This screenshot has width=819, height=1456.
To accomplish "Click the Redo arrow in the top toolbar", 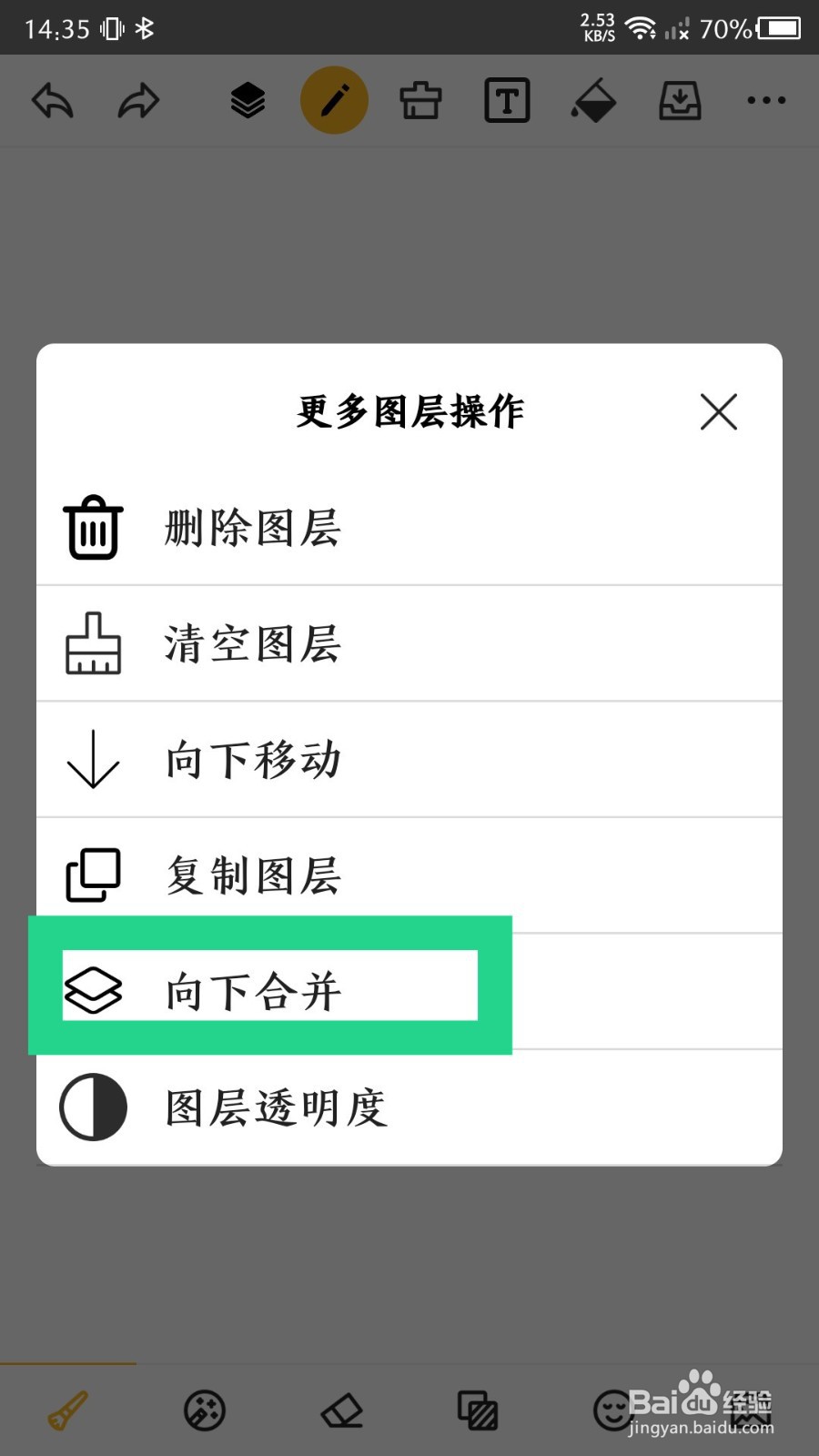I will pyautogui.click(x=138, y=100).
